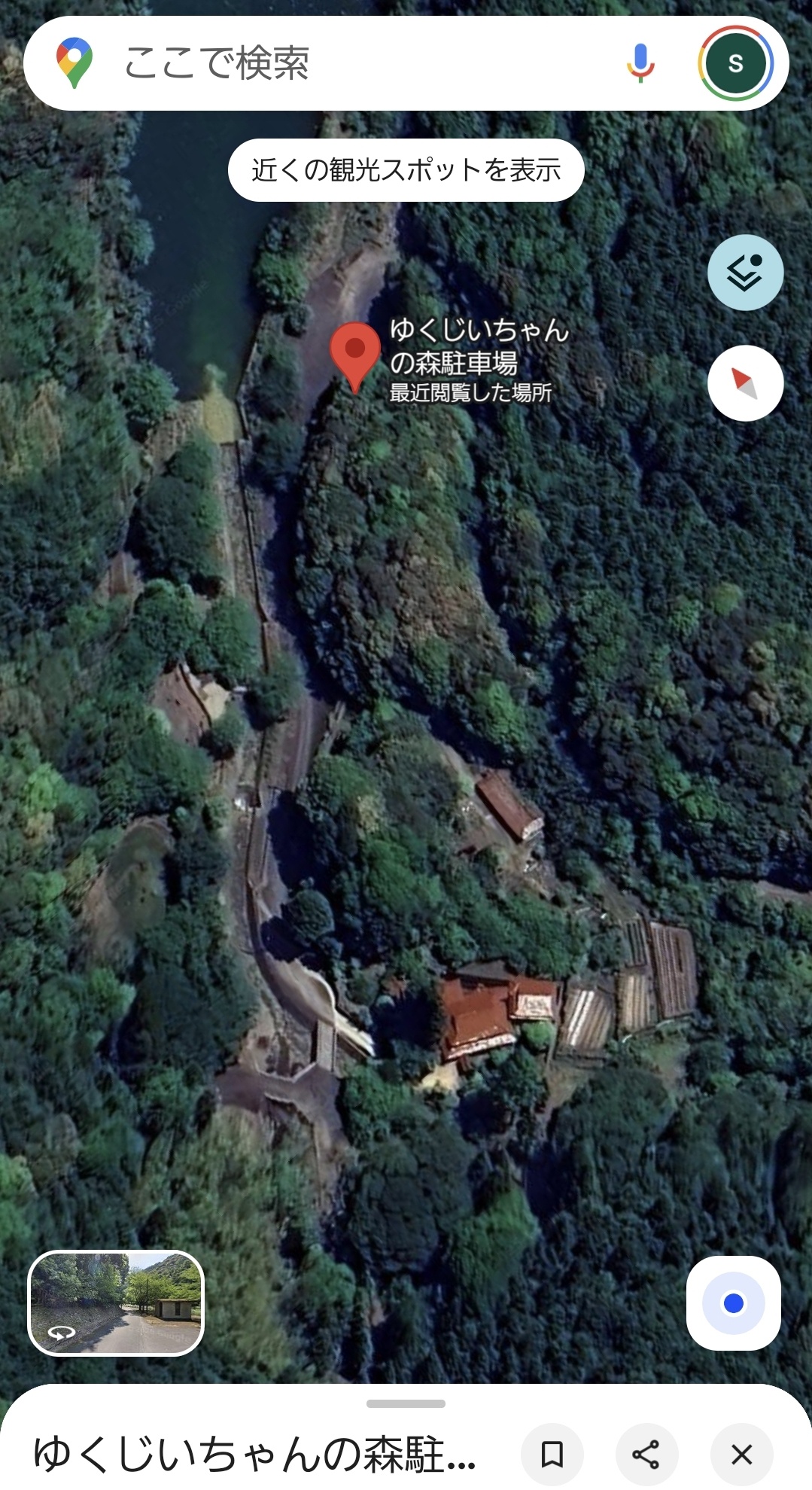Center map on my location

(733, 1303)
